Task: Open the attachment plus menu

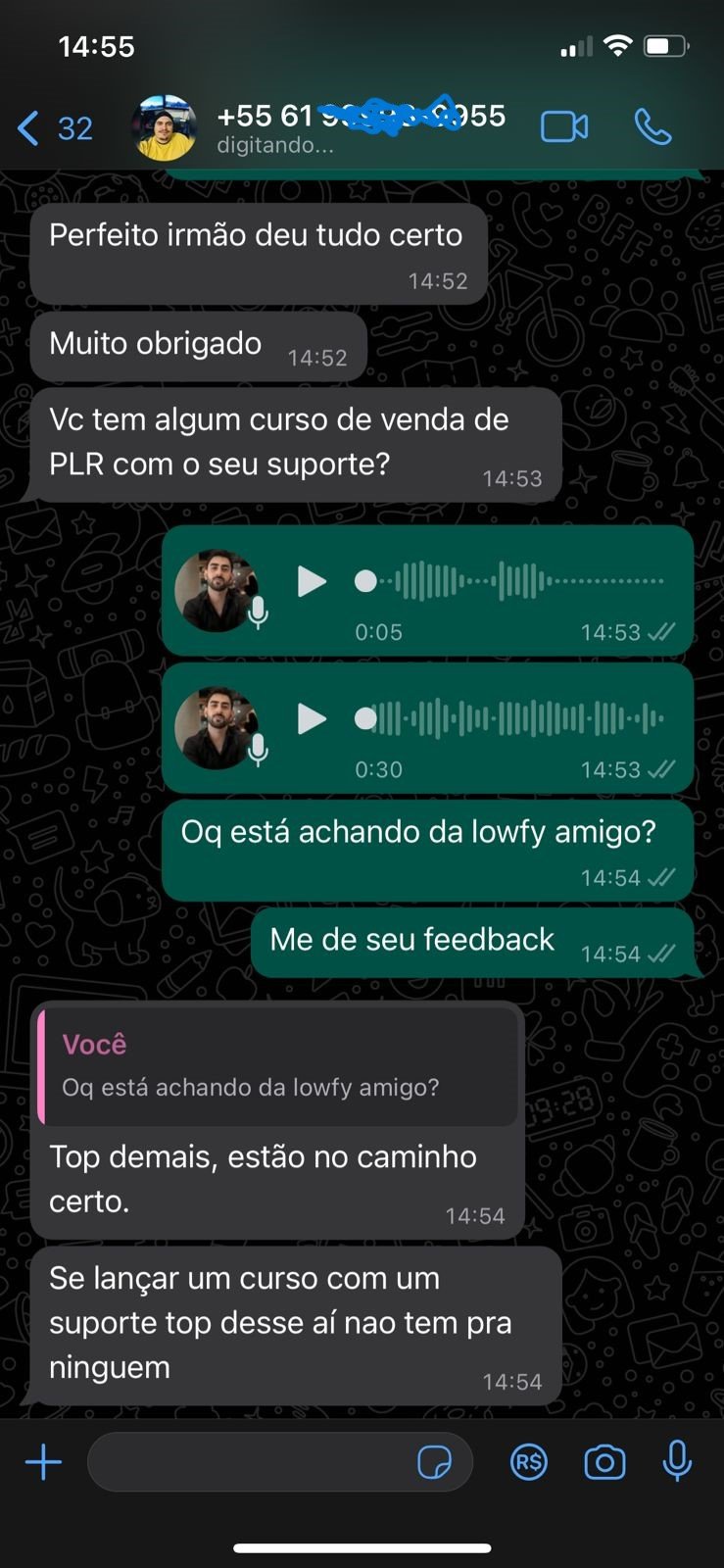Action: (x=43, y=1463)
